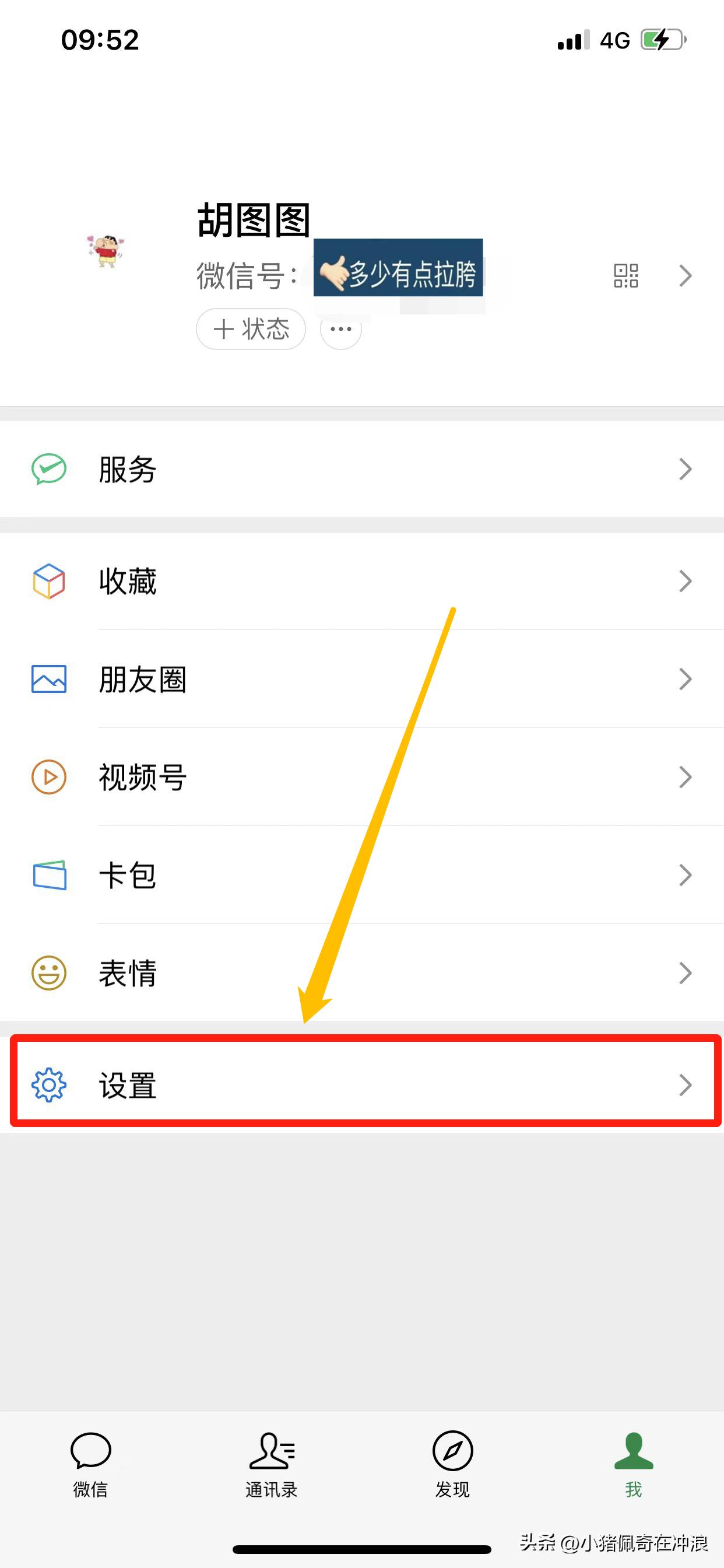Image resolution: width=724 pixels, height=1568 pixels.
Task: Show my QR code icon
Action: click(x=625, y=276)
